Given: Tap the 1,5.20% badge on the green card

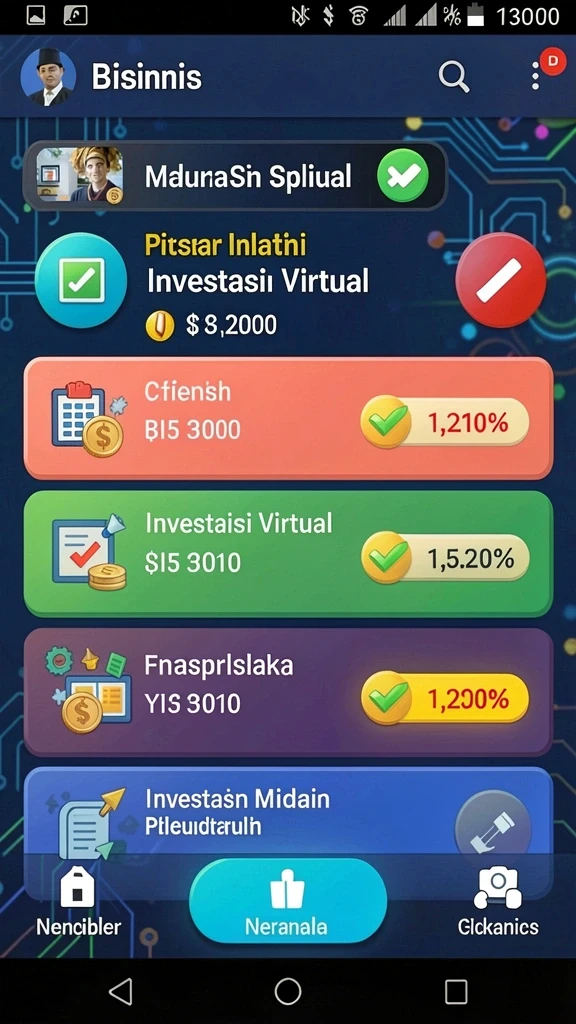Looking at the screenshot, I should (445, 558).
